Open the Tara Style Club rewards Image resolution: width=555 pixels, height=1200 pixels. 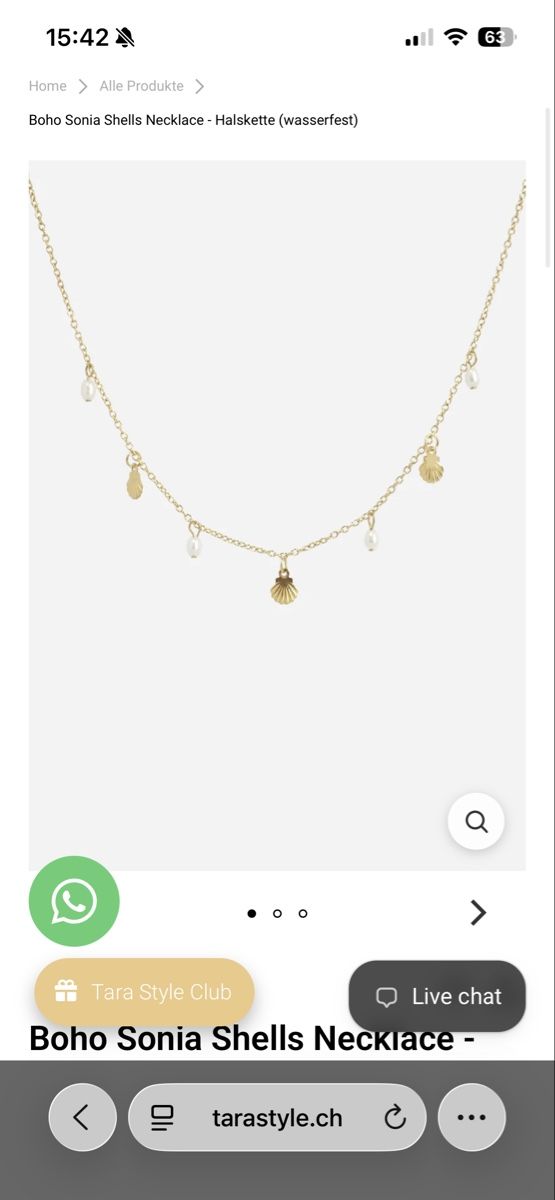144,992
